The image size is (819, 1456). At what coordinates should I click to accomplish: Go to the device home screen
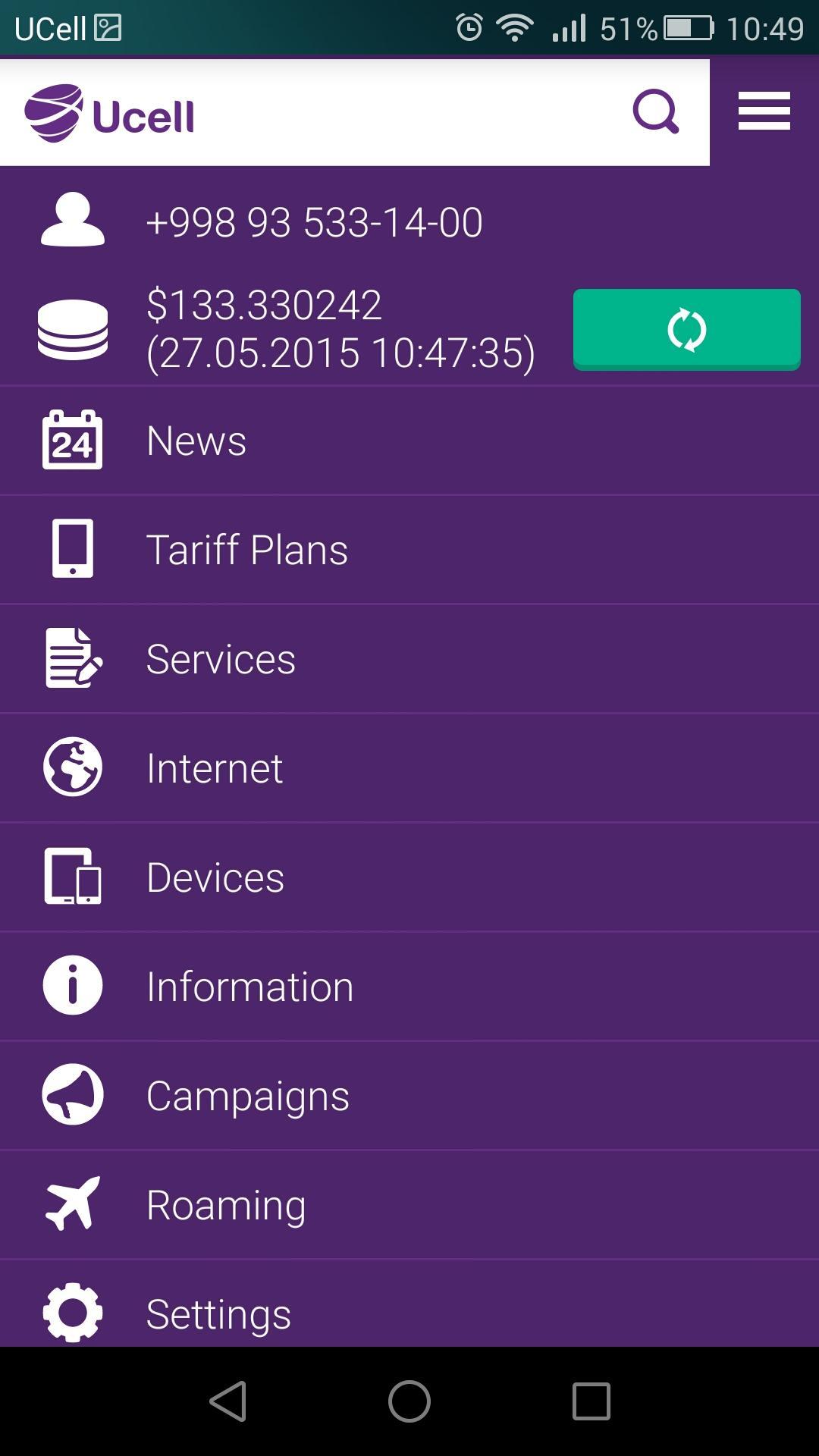pos(409,1401)
